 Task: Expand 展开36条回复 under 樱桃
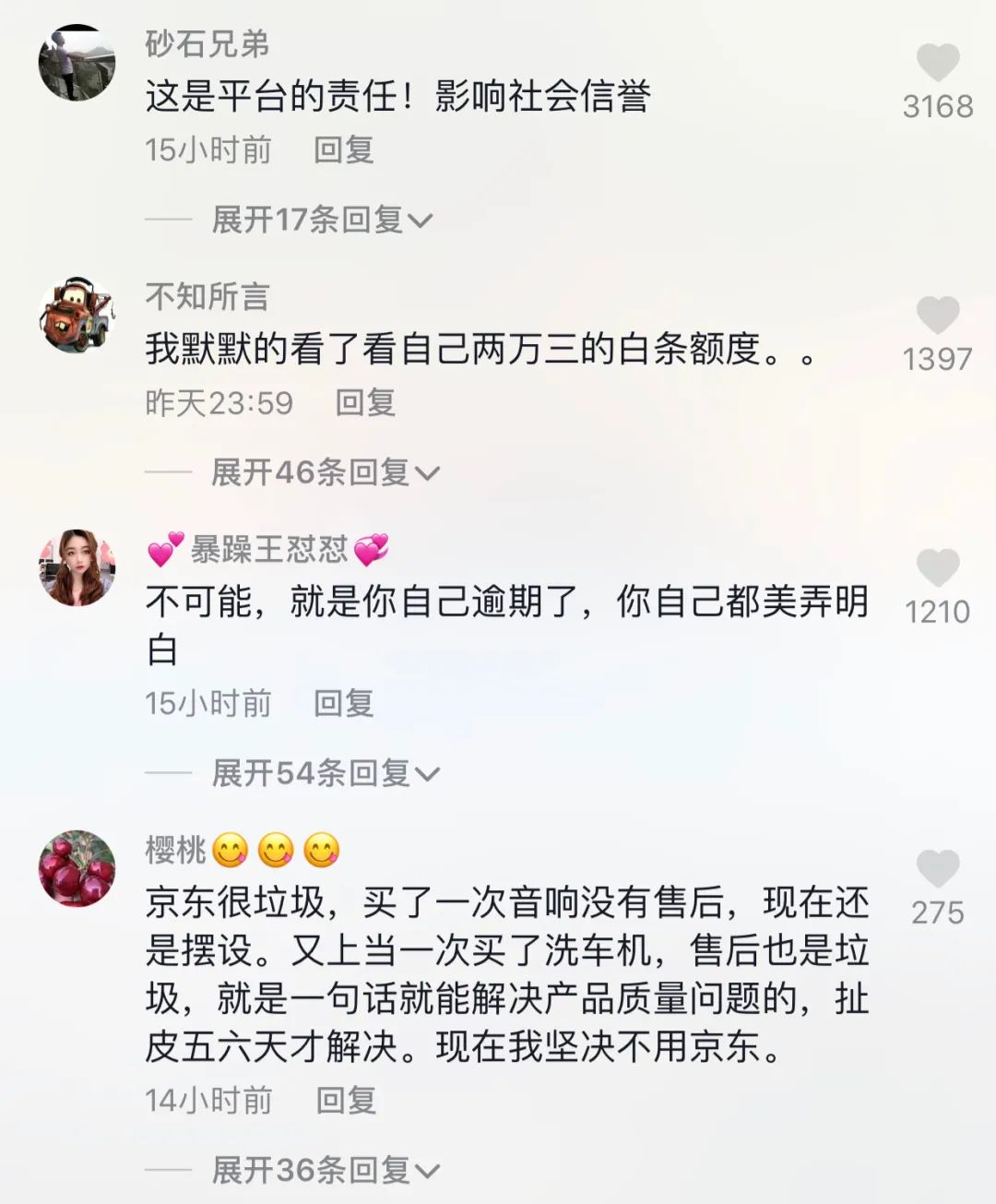coord(325,1170)
